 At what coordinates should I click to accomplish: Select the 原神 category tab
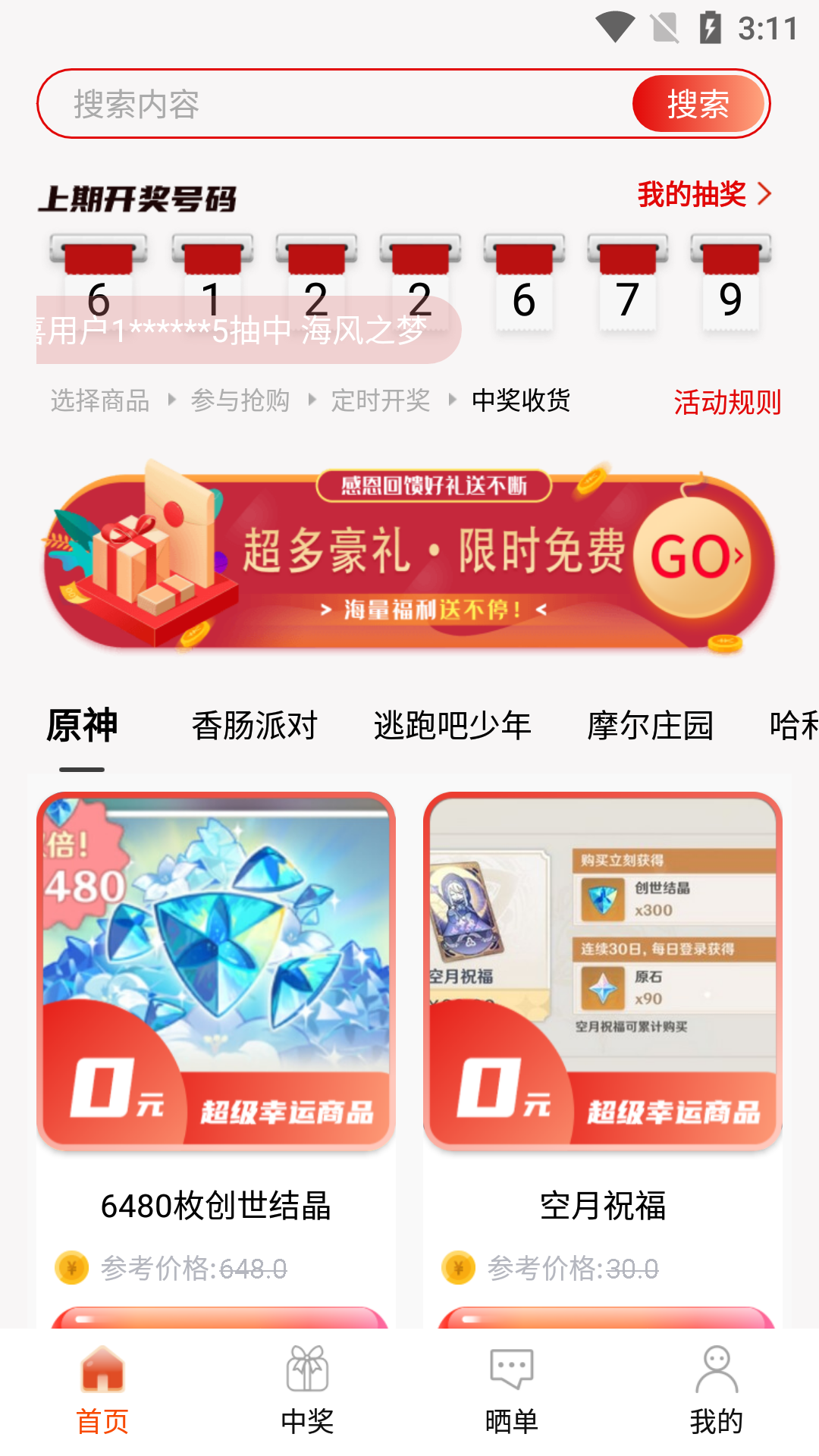pyautogui.click(x=82, y=726)
